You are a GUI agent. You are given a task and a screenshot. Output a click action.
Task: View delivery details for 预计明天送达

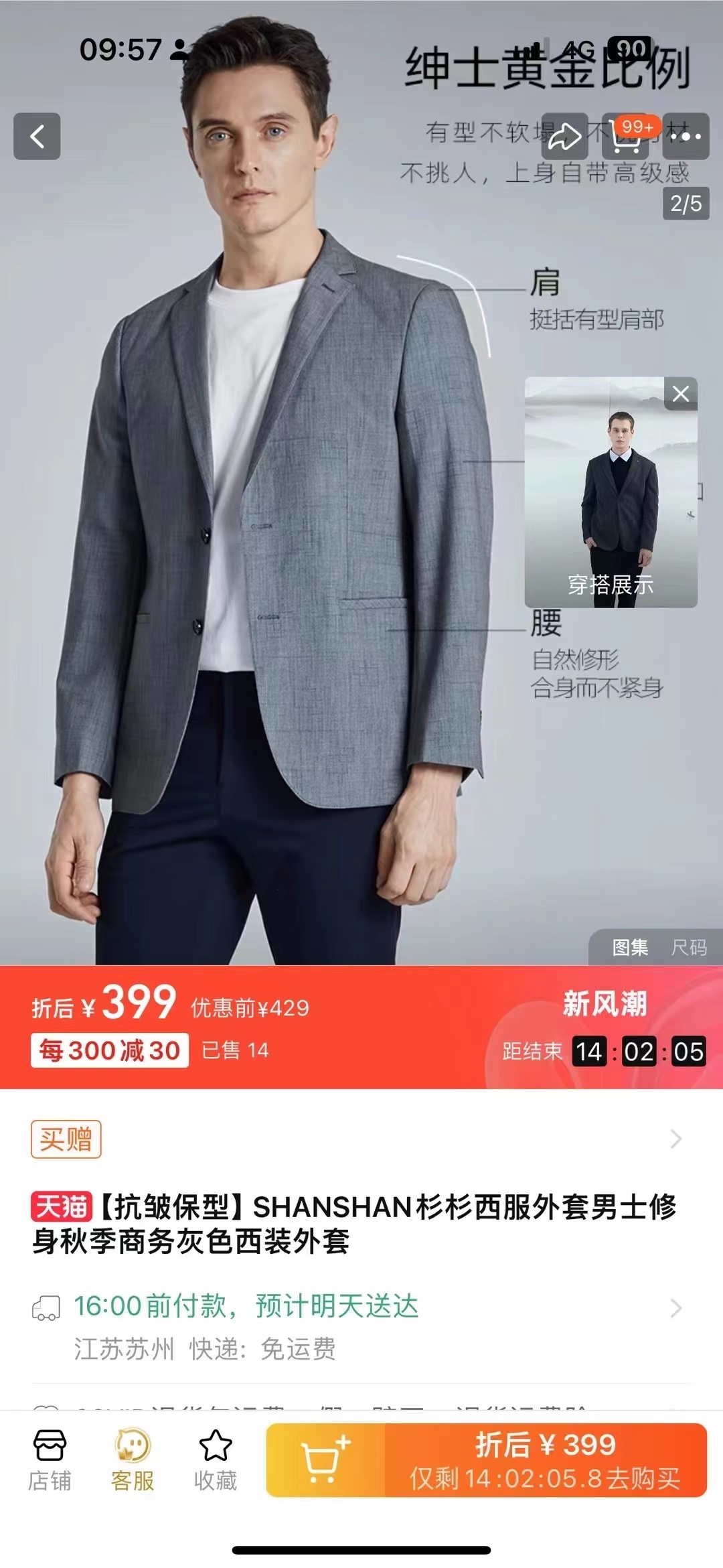(x=361, y=1307)
